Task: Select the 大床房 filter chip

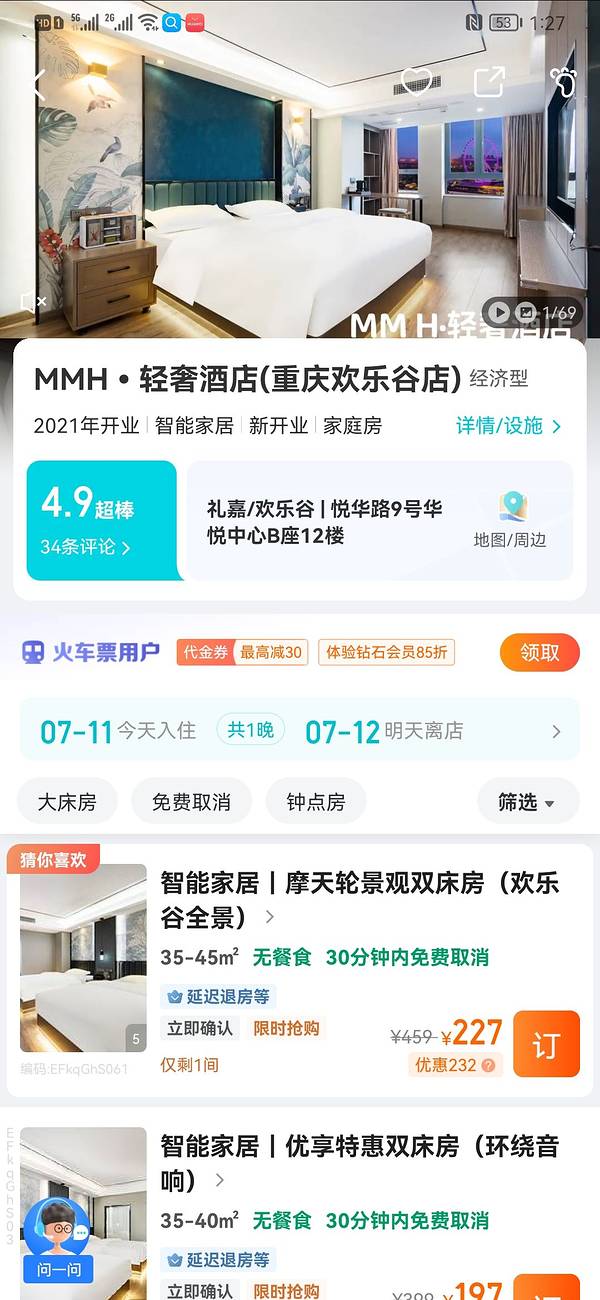Action: tap(67, 802)
